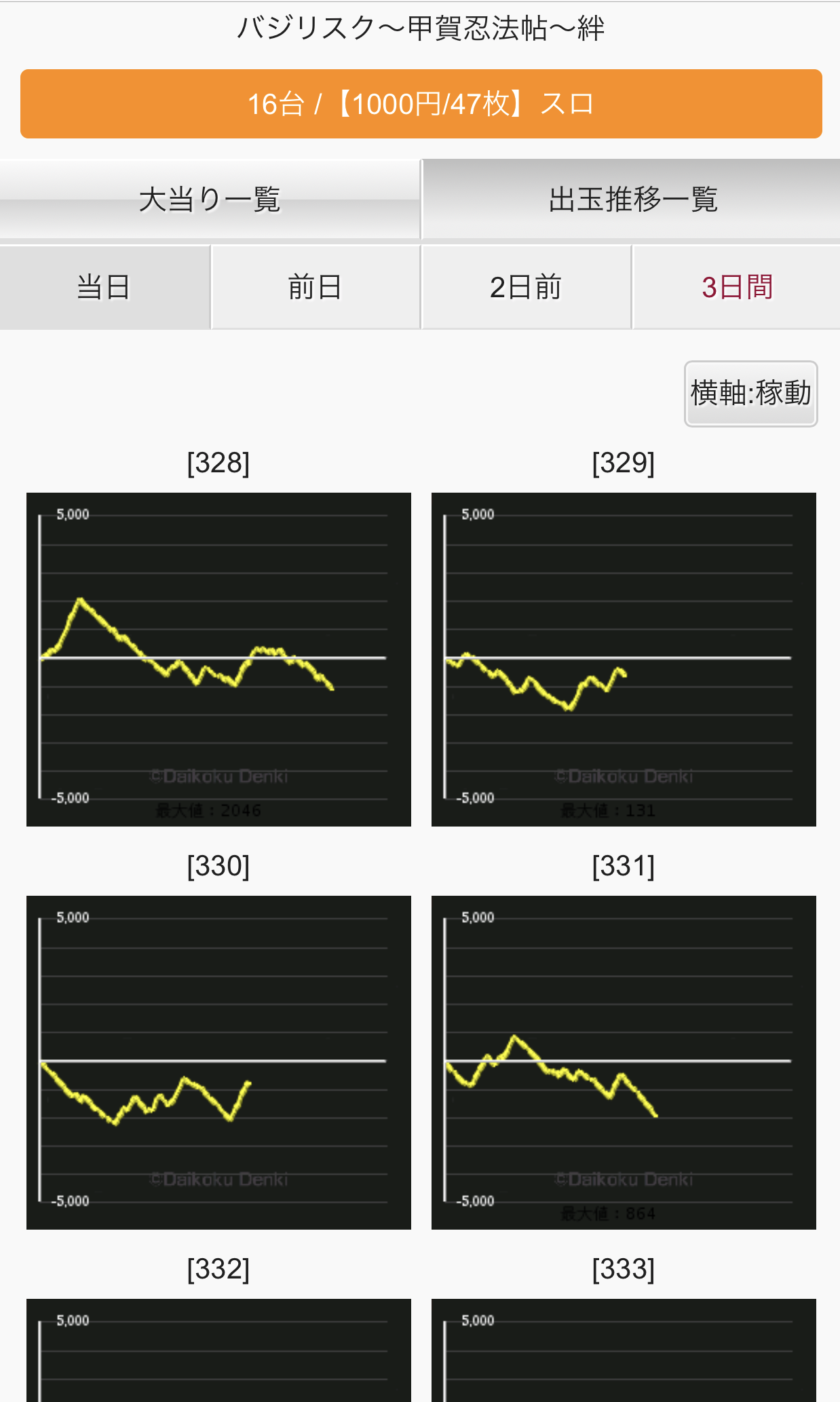Select the 当日 day tab
The image size is (840, 1402).
tap(104, 287)
